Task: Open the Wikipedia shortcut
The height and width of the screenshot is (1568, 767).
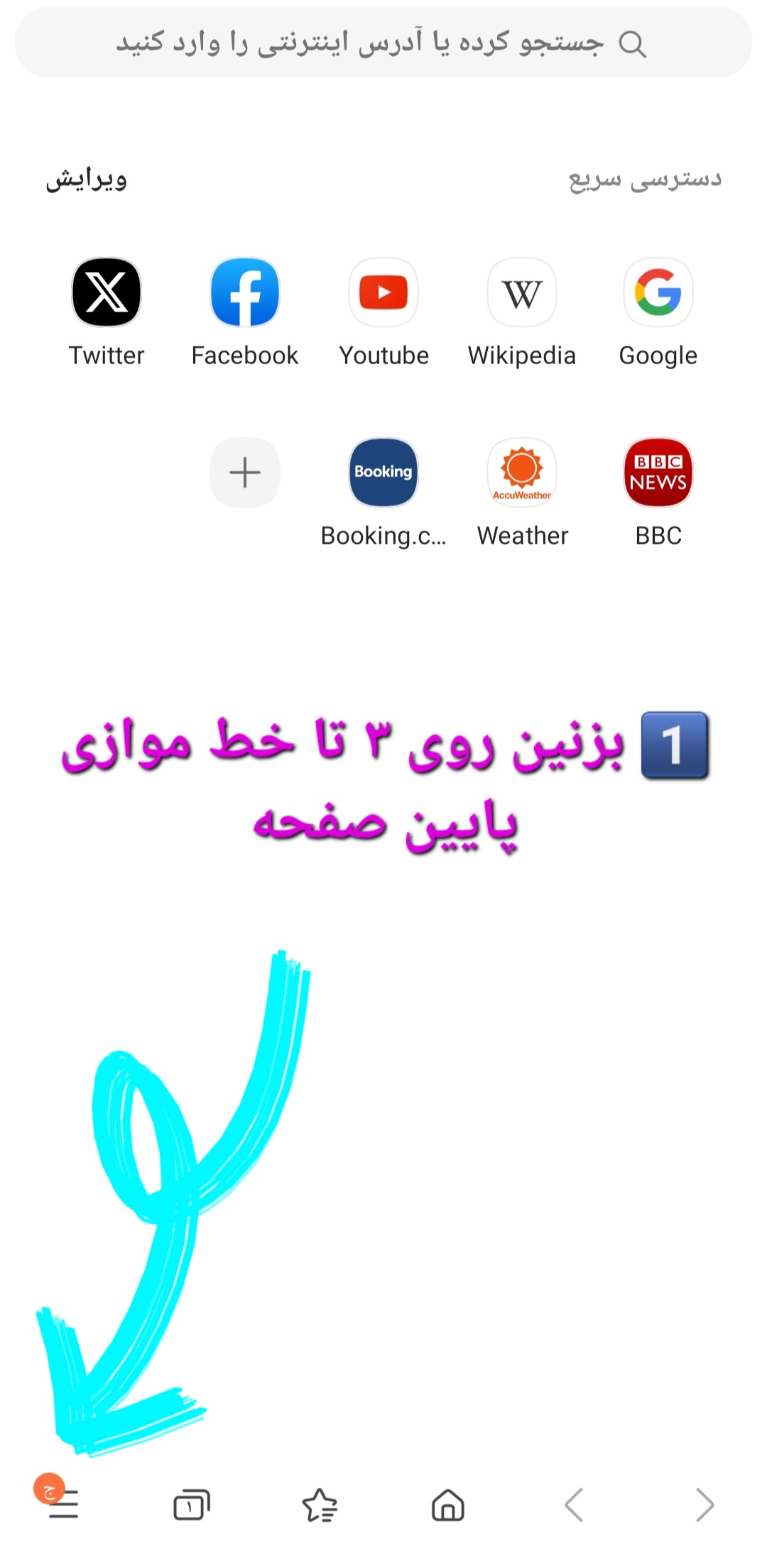Action: pos(522,292)
